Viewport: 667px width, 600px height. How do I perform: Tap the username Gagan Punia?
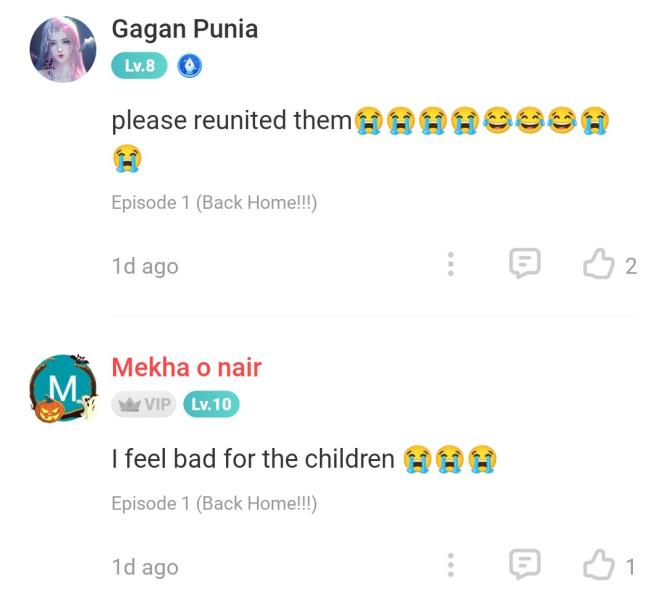184,29
